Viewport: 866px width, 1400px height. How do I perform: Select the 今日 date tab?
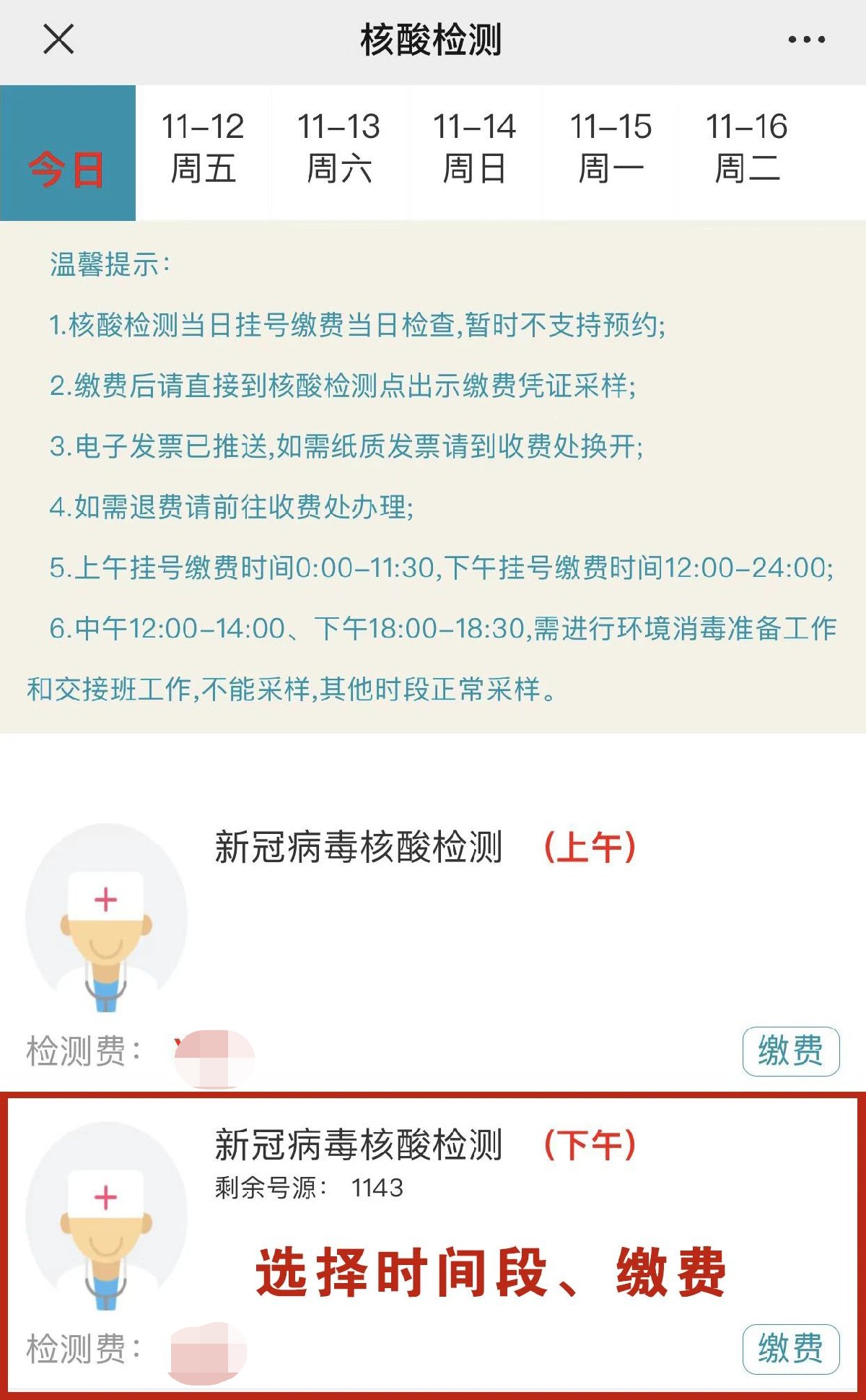point(68,153)
